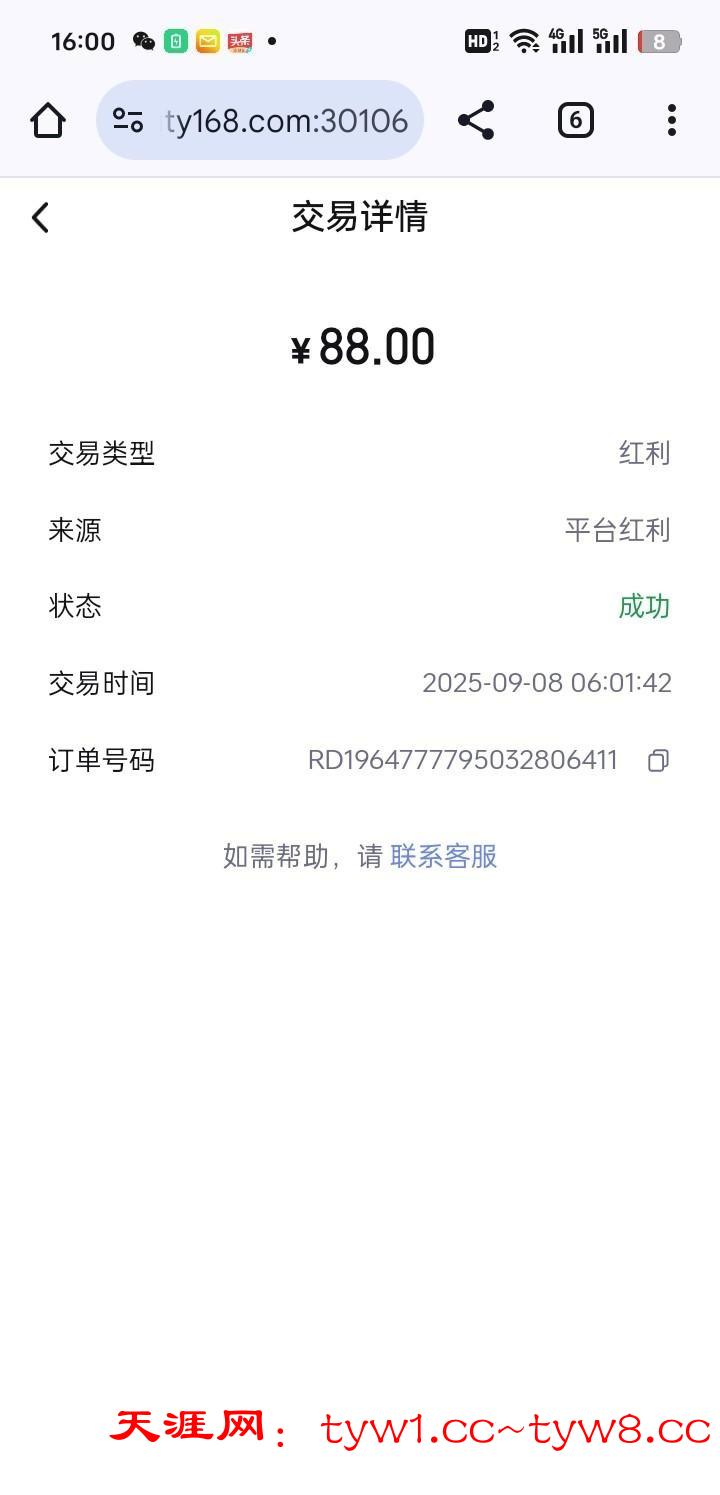Go back from the 交易详情 page
The width and height of the screenshot is (720, 1495).
click(x=40, y=217)
